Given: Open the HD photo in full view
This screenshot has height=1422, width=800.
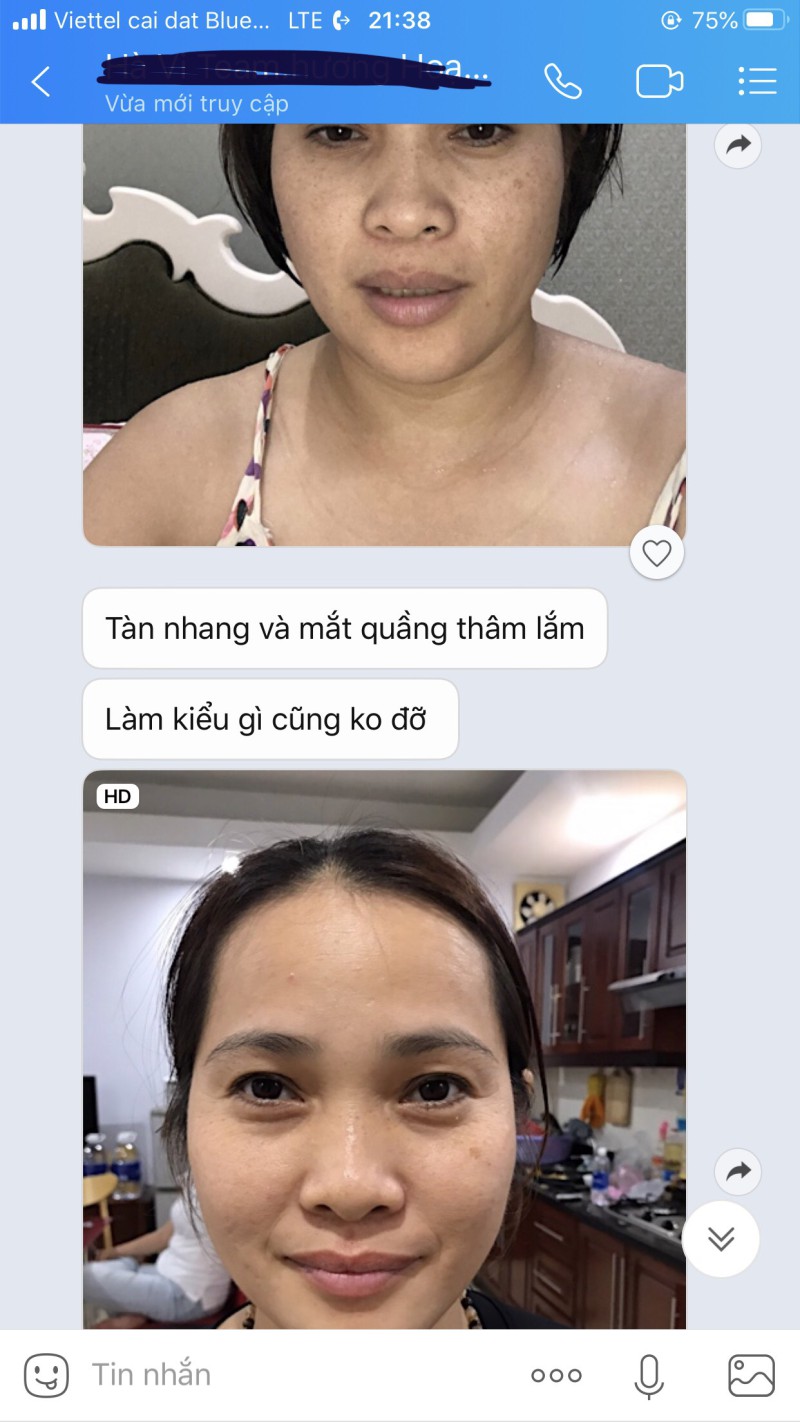Looking at the screenshot, I should (384, 1050).
